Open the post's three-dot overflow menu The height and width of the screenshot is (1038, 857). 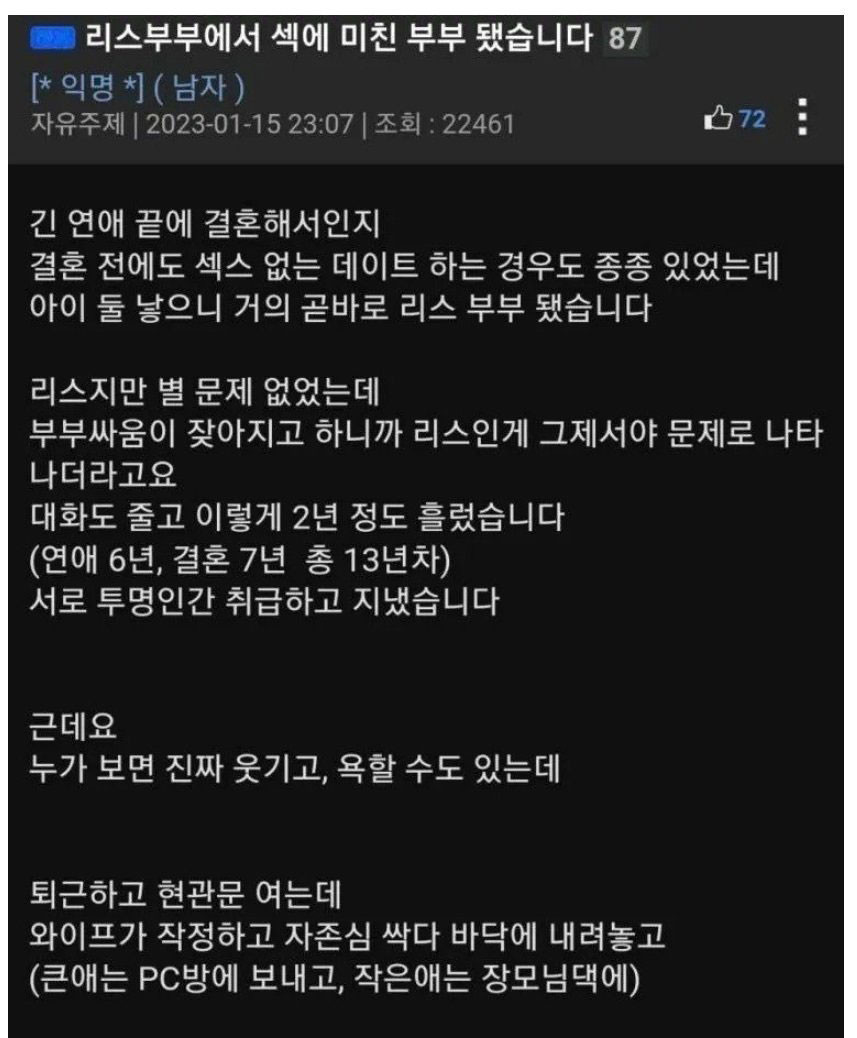tap(803, 120)
